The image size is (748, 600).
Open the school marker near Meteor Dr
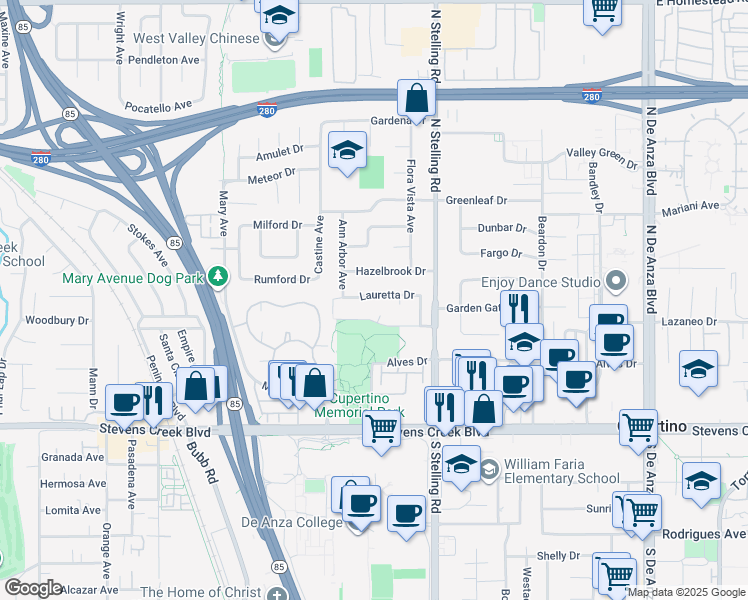347,151
